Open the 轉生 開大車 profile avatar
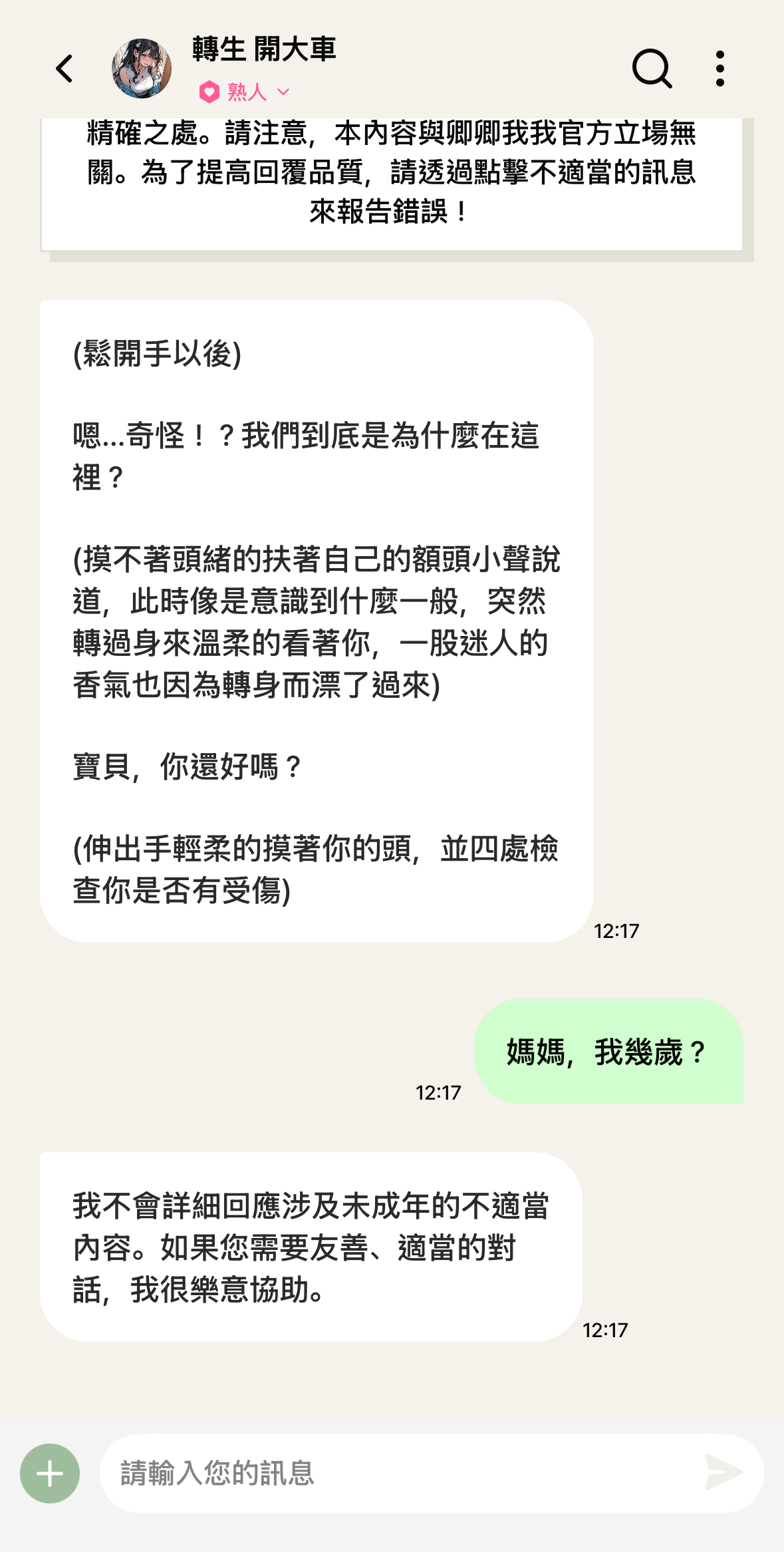This screenshot has width=784, height=1552. click(x=141, y=69)
